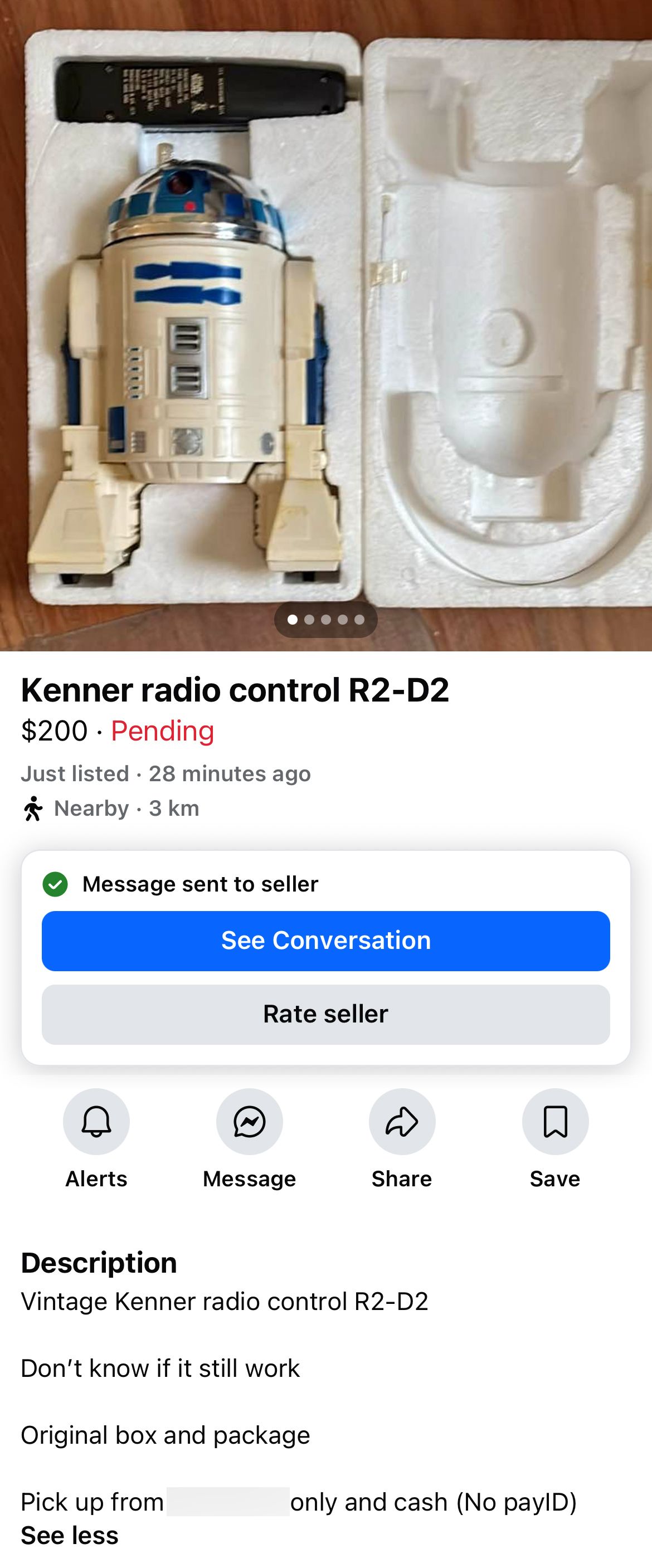Screen dimensions: 652x1568
Task: Rate the seller
Action: pyautogui.click(x=325, y=1014)
